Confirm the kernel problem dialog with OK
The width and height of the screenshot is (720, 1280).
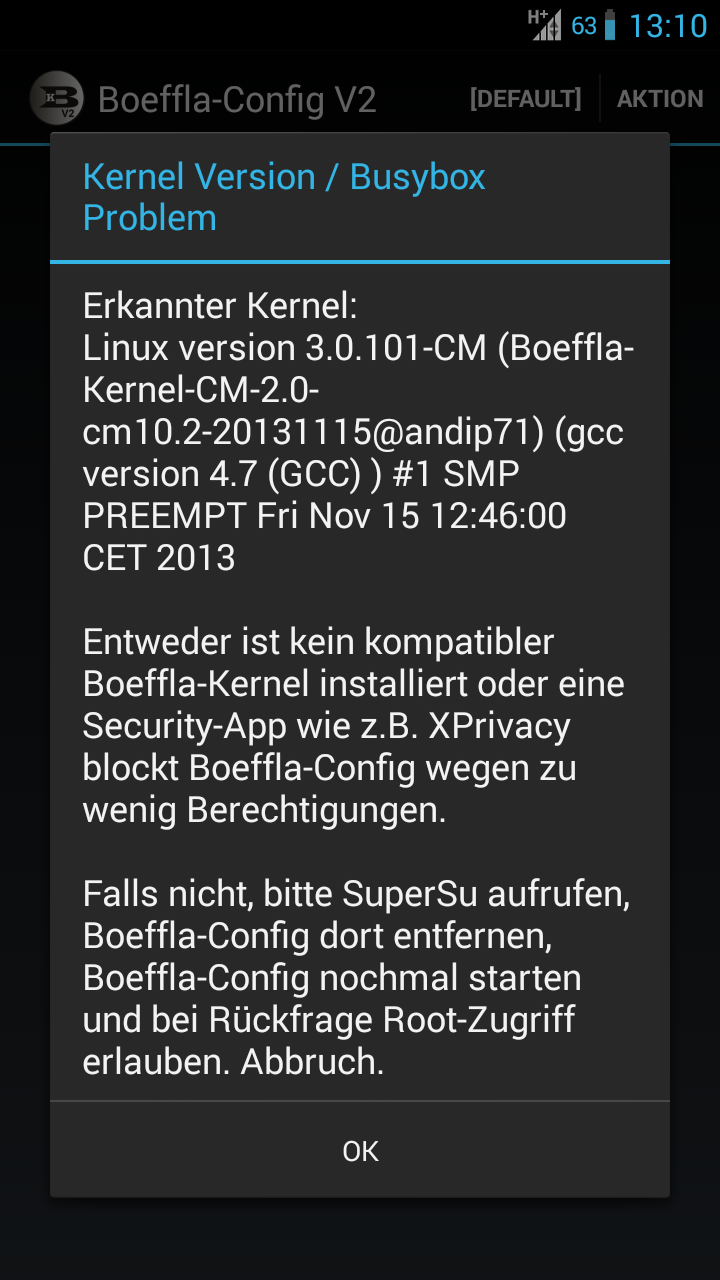[360, 1151]
